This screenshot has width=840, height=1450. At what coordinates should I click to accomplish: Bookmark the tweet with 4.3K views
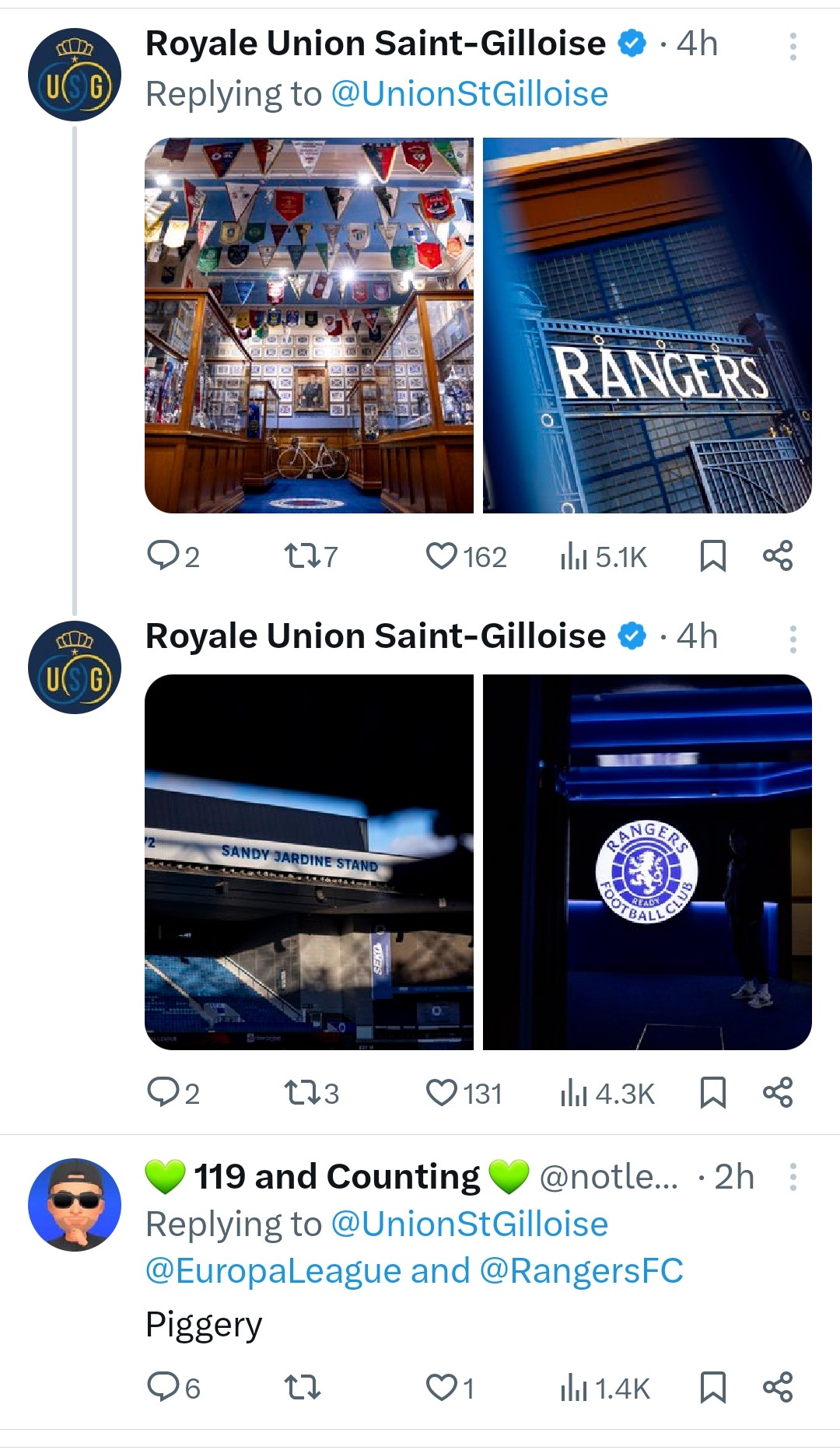click(712, 1093)
